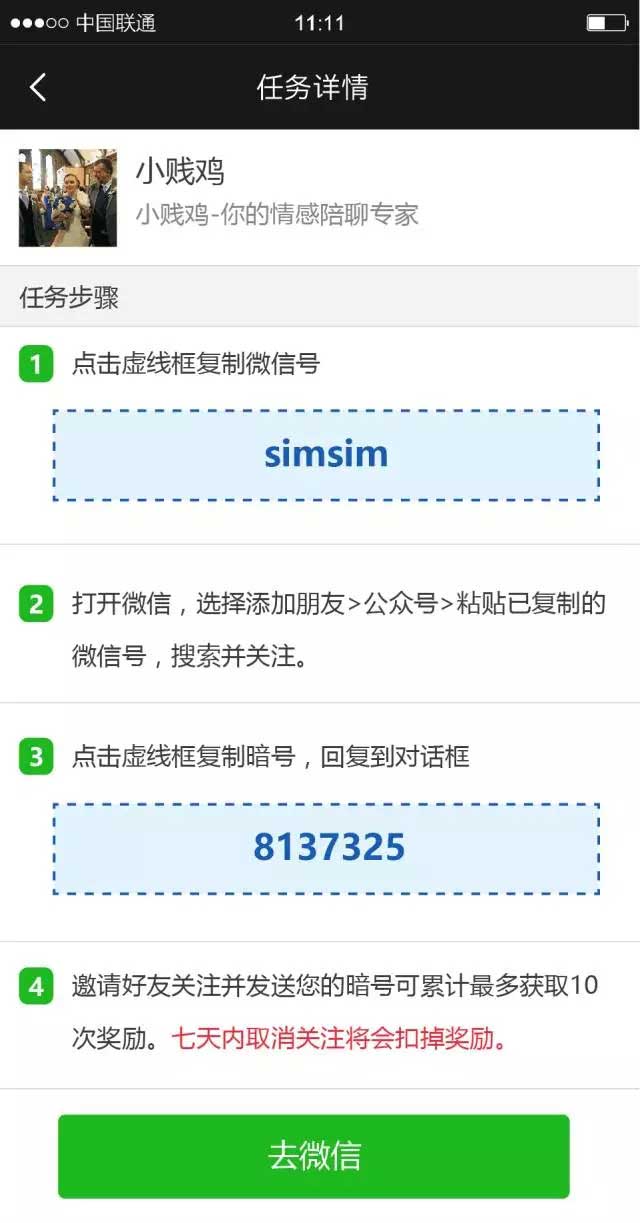Copy the WeChat ID simsim

[x=326, y=455]
